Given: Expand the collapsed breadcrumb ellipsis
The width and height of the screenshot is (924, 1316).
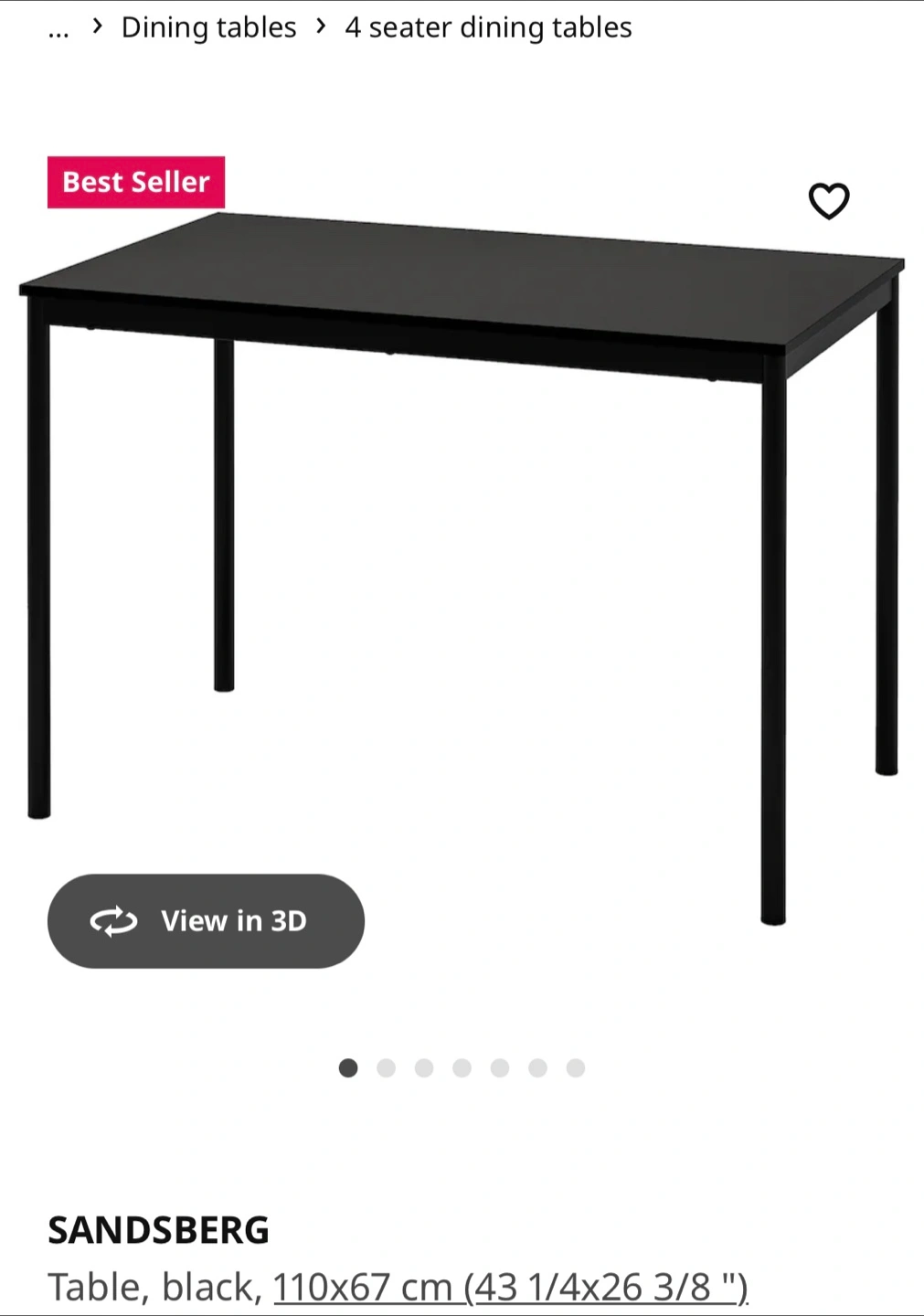Looking at the screenshot, I should click(x=58, y=29).
